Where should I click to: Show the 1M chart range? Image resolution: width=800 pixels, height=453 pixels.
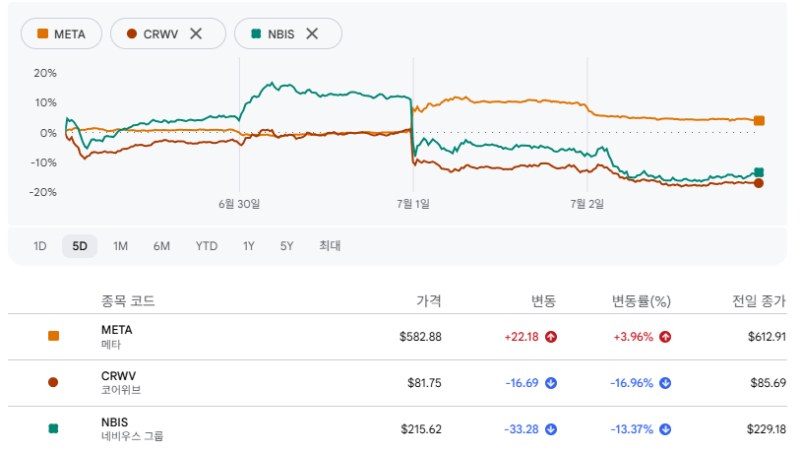point(120,246)
